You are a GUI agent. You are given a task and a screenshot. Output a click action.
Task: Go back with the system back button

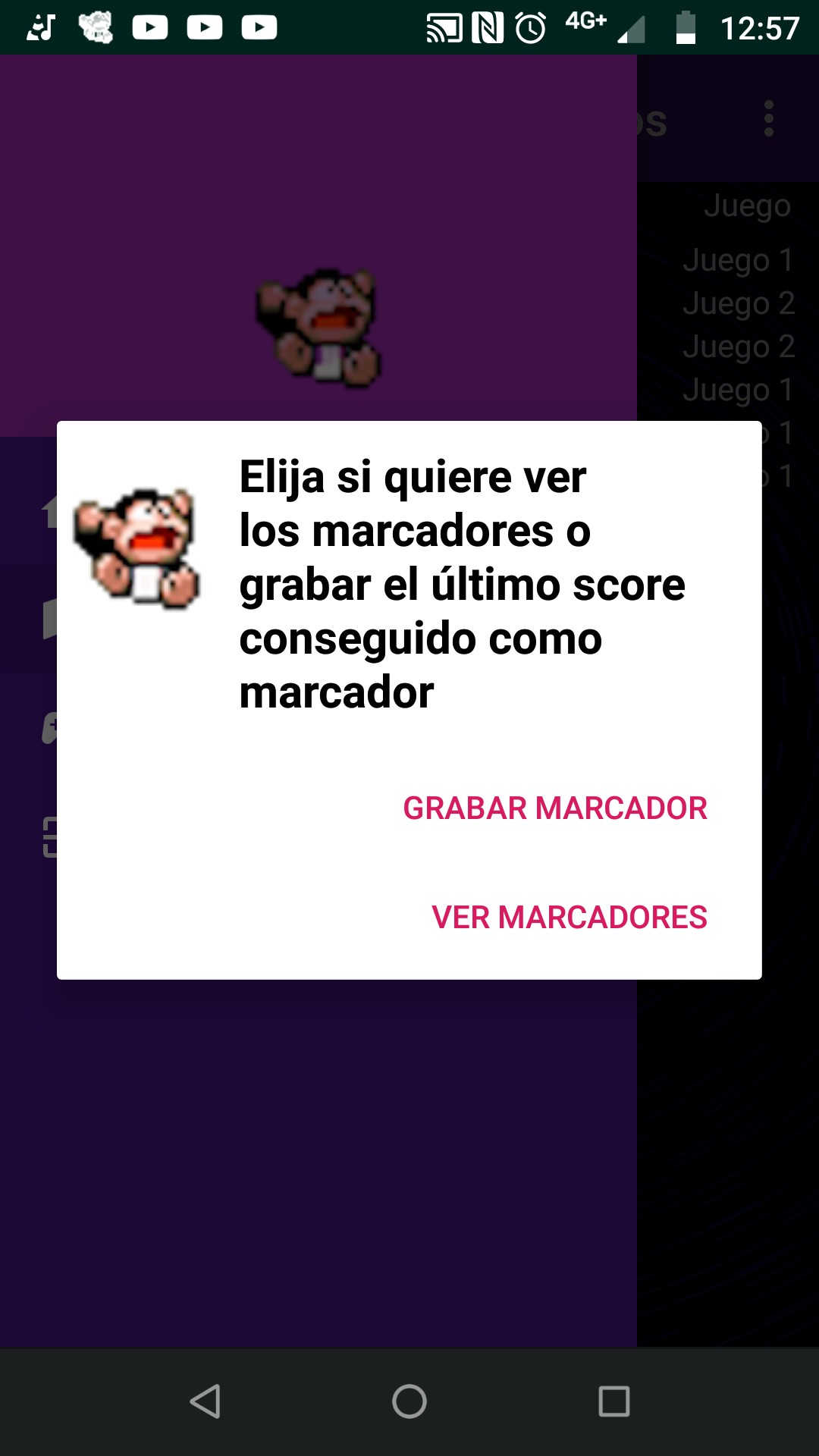pos(205,1401)
